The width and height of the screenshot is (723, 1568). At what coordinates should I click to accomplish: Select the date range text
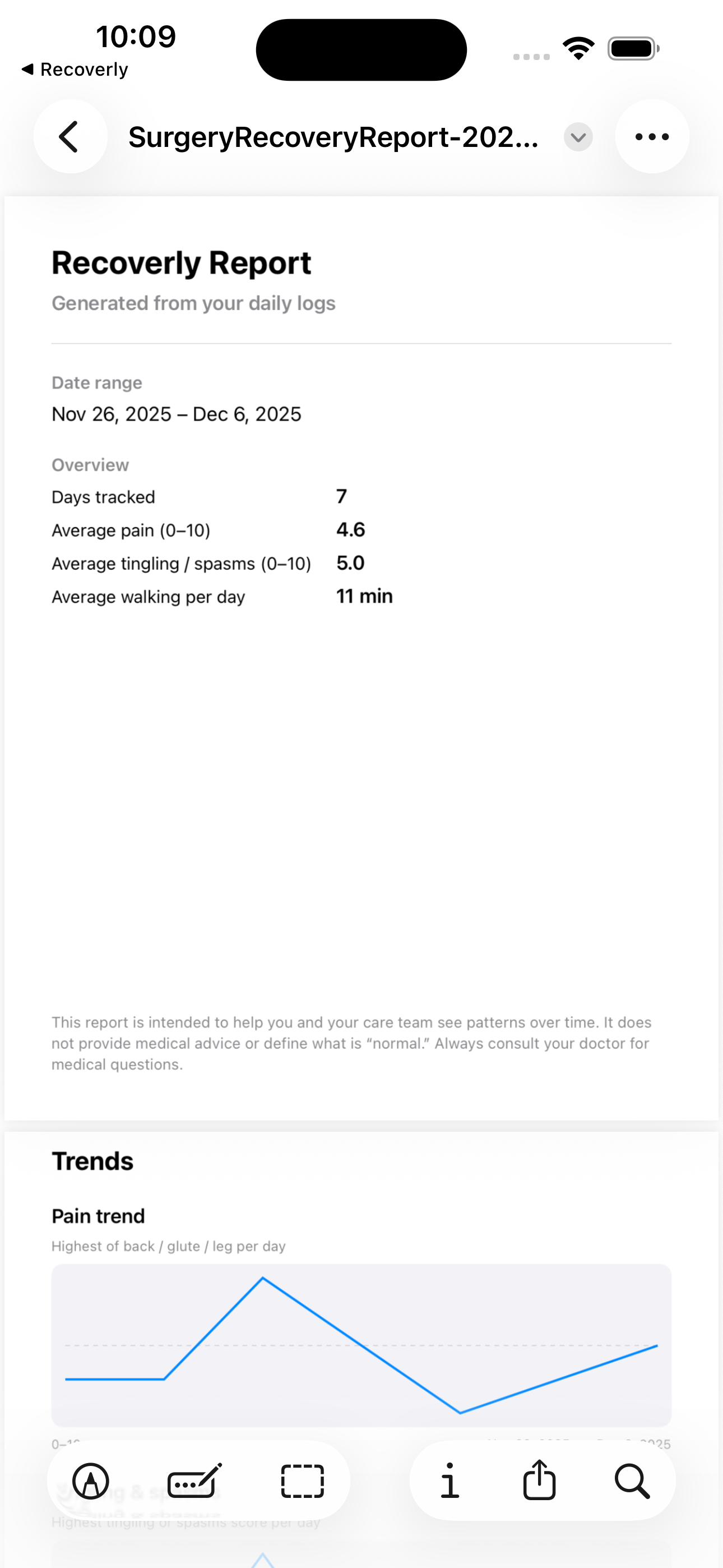click(176, 414)
